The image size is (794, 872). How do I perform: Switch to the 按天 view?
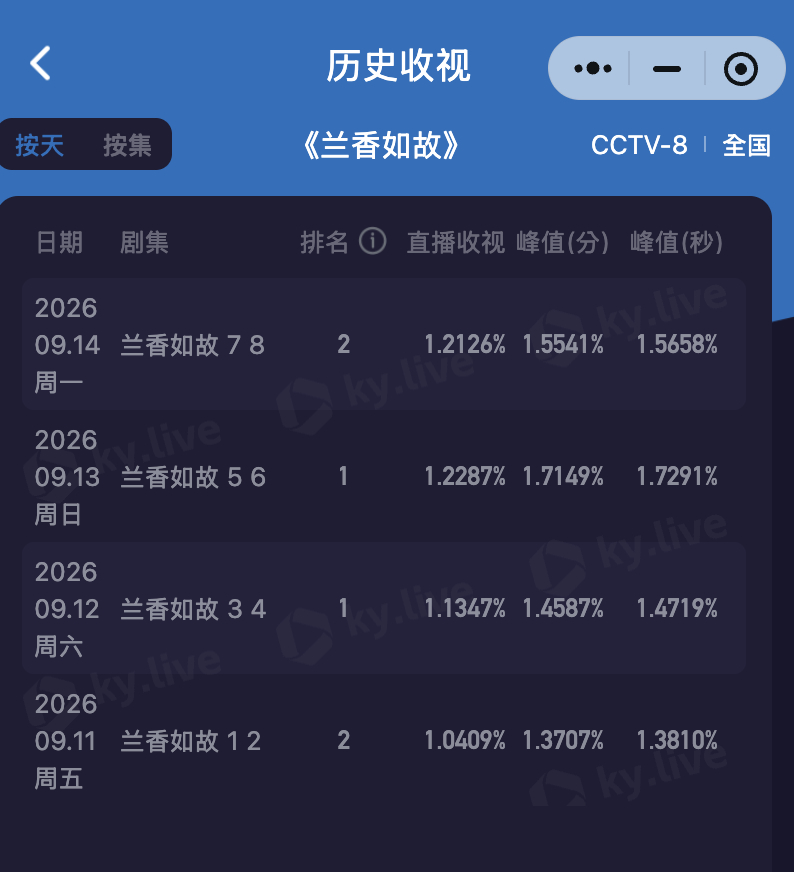(39, 145)
